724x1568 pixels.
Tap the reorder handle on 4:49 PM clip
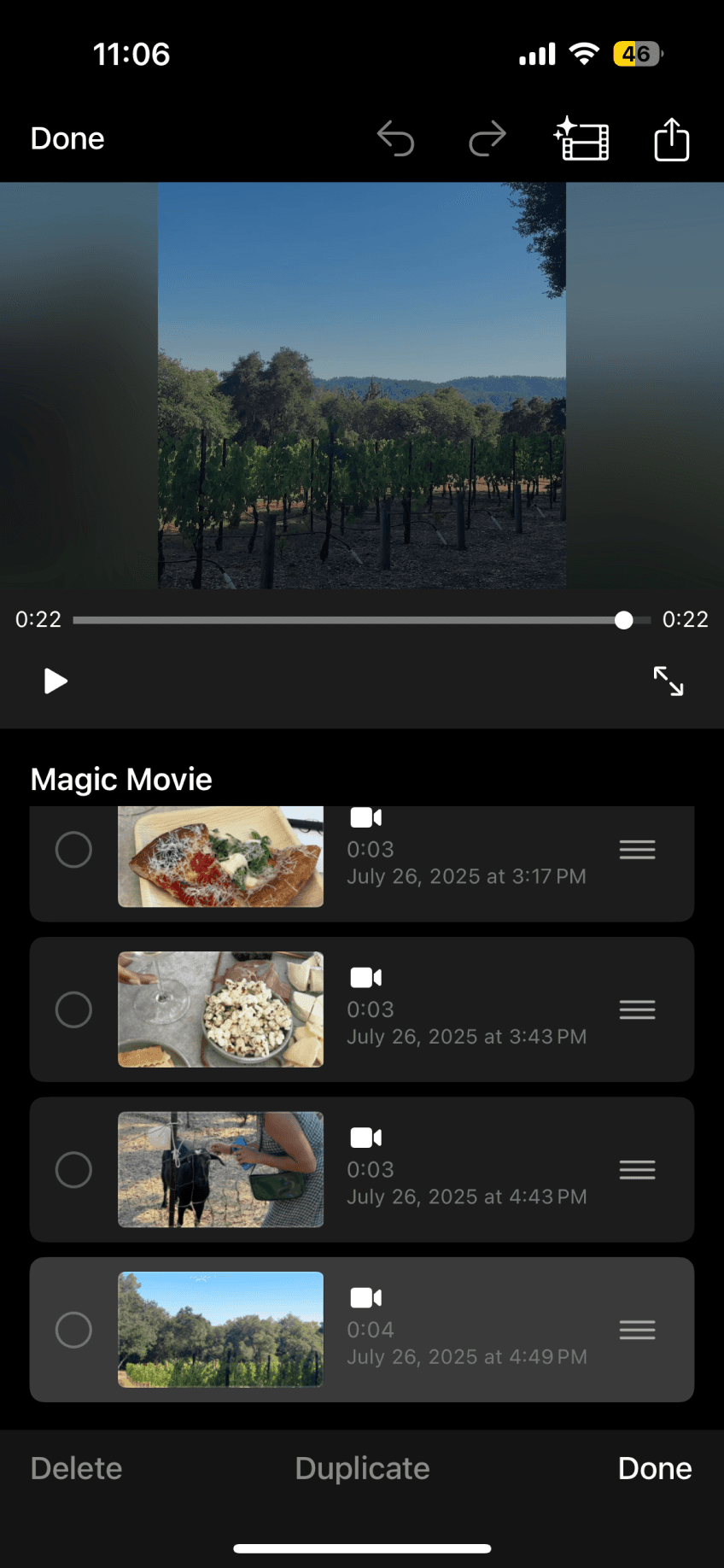tap(637, 1330)
